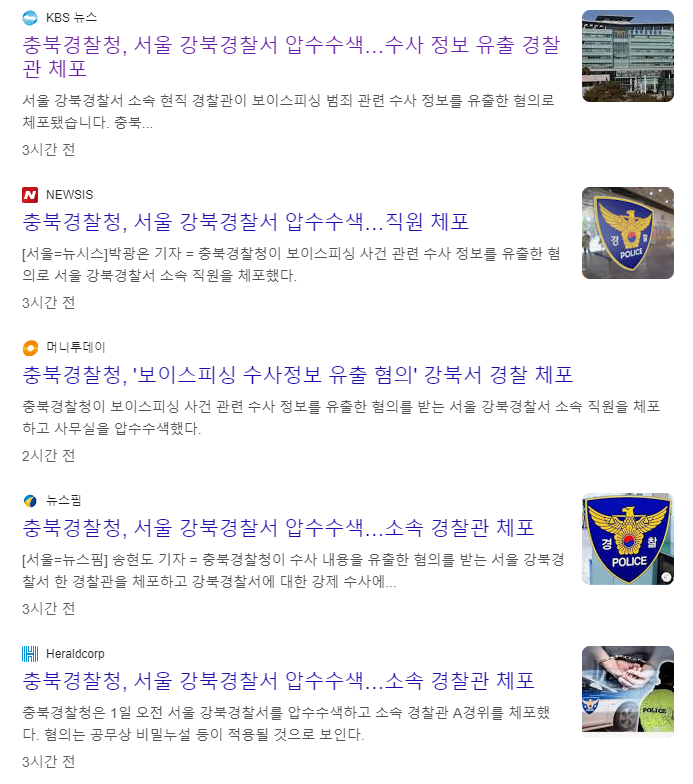This screenshot has height=784, width=693.
Task: Open the NEWSIS headline ending 직원 체포
Action: pyautogui.click(x=245, y=221)
